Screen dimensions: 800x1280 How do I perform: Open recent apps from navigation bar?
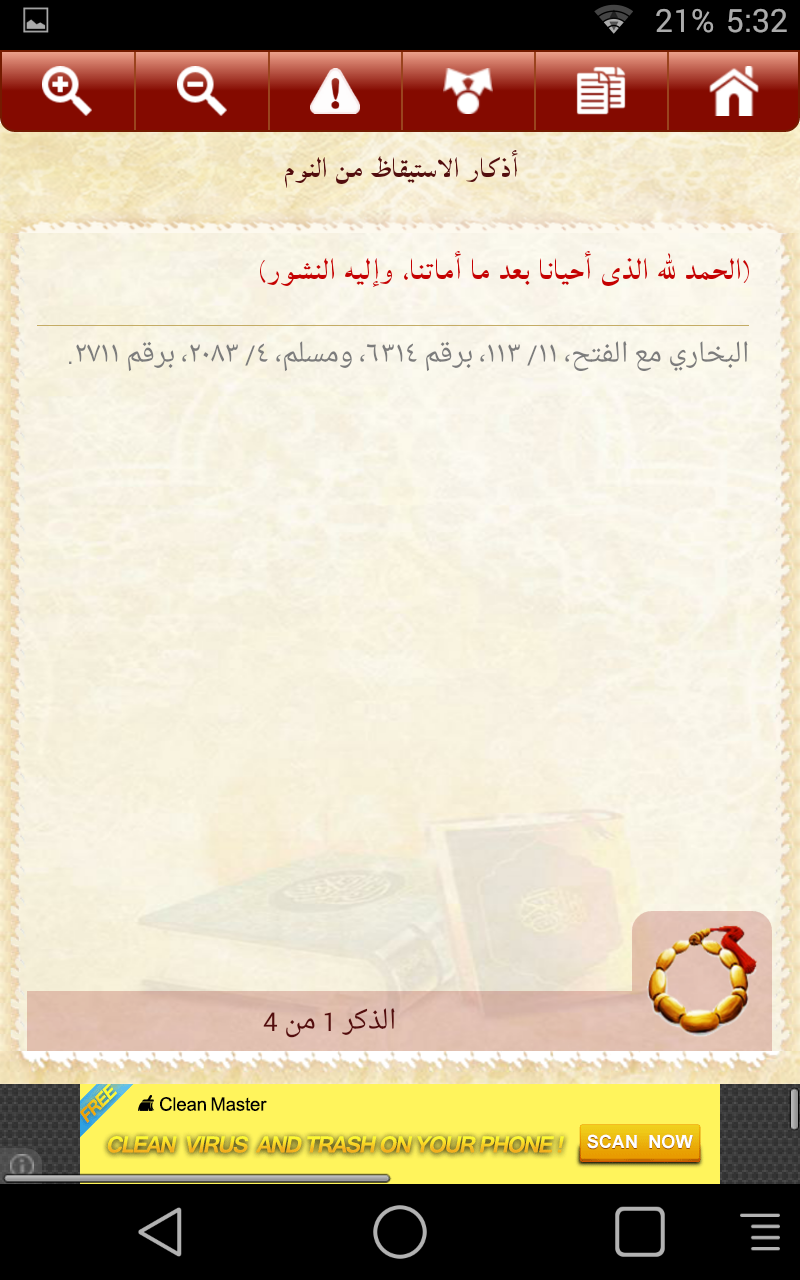pos(640,1231)
